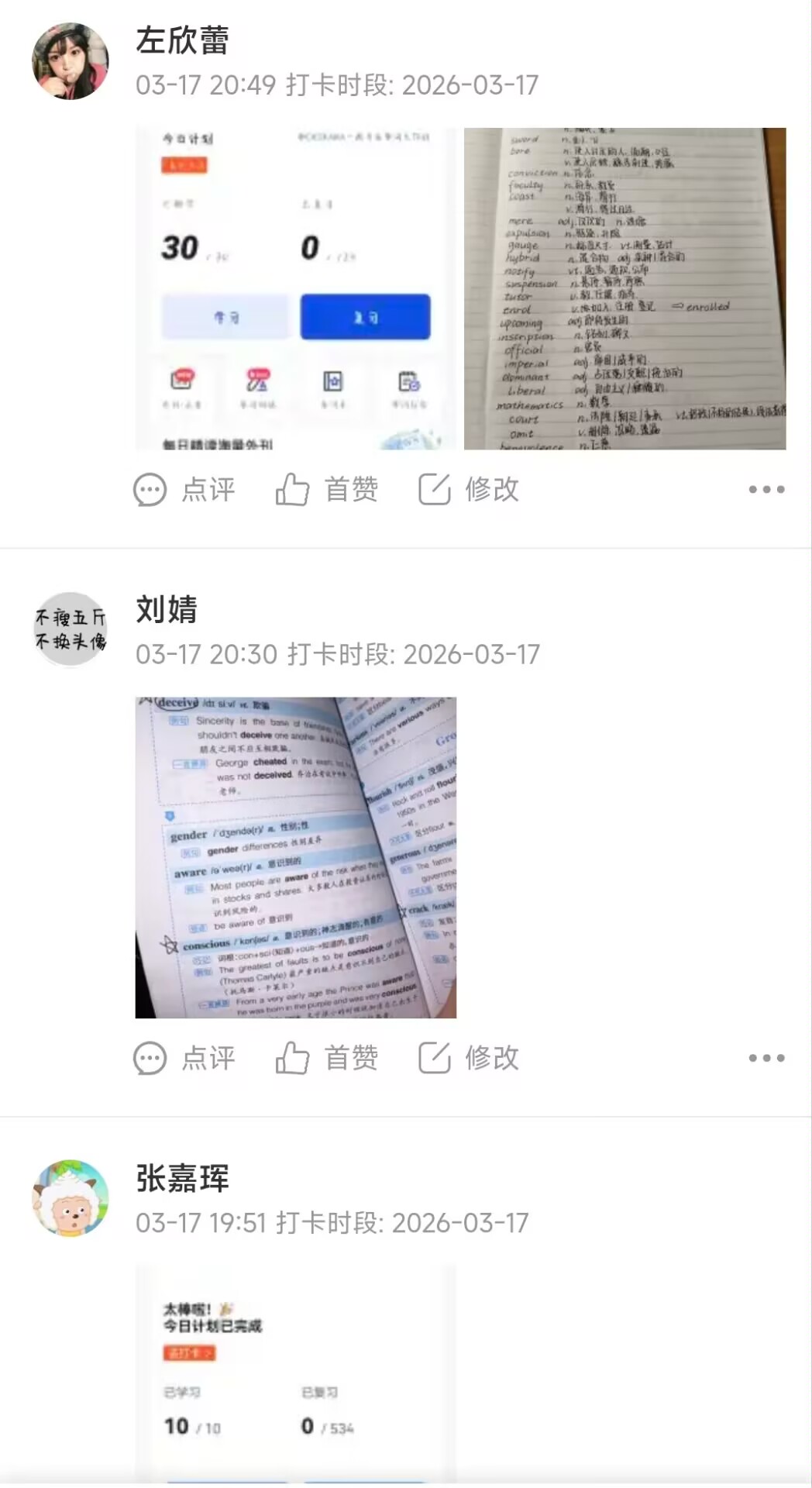Image resolution: width=812 pixels, height=1488 pixels.
Task: Like 刘婧's check-in first (首赞)
Action: pyautogui.click(x=327, y=1059)
